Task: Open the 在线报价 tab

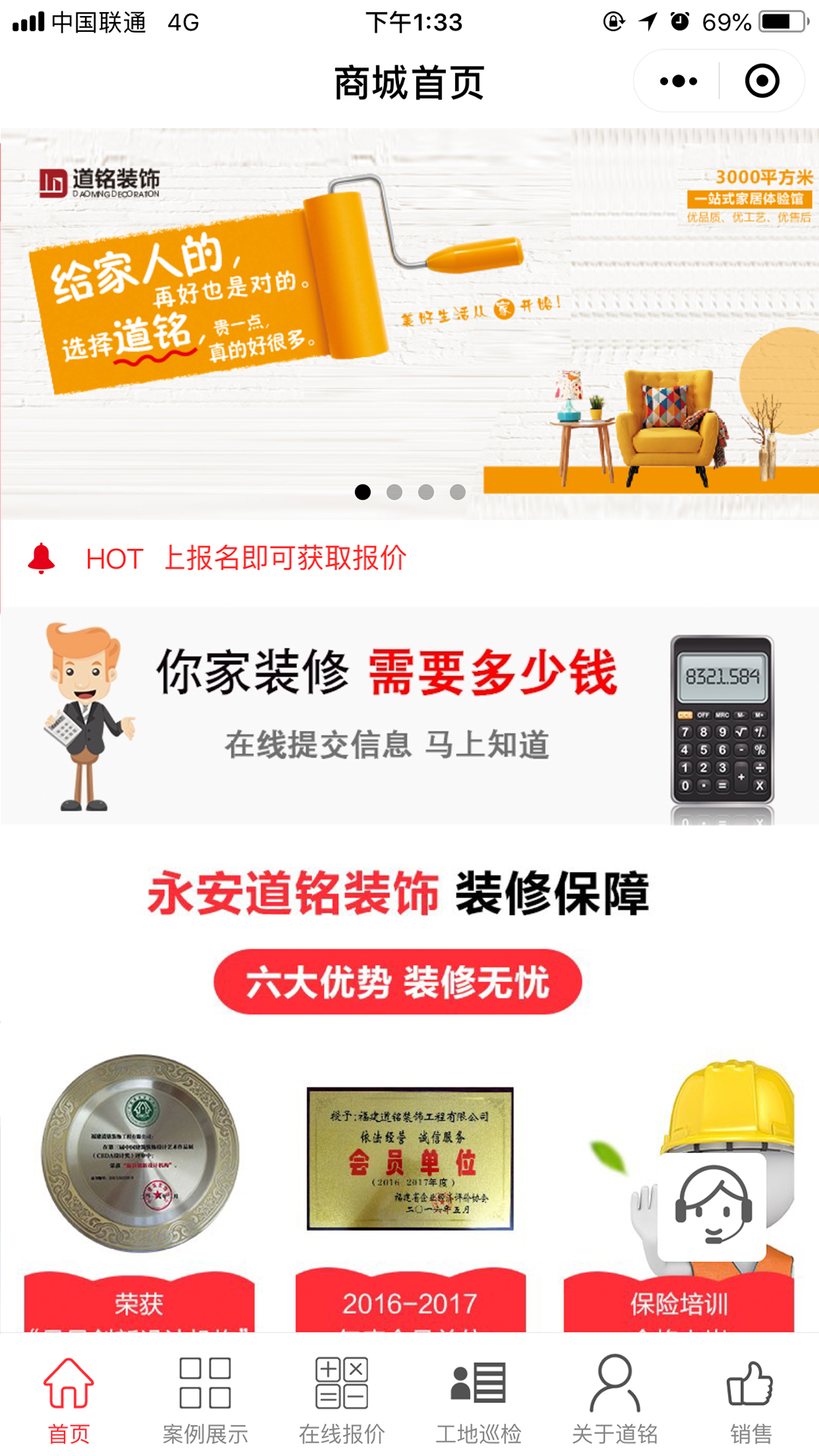Action: [341, 1399]
